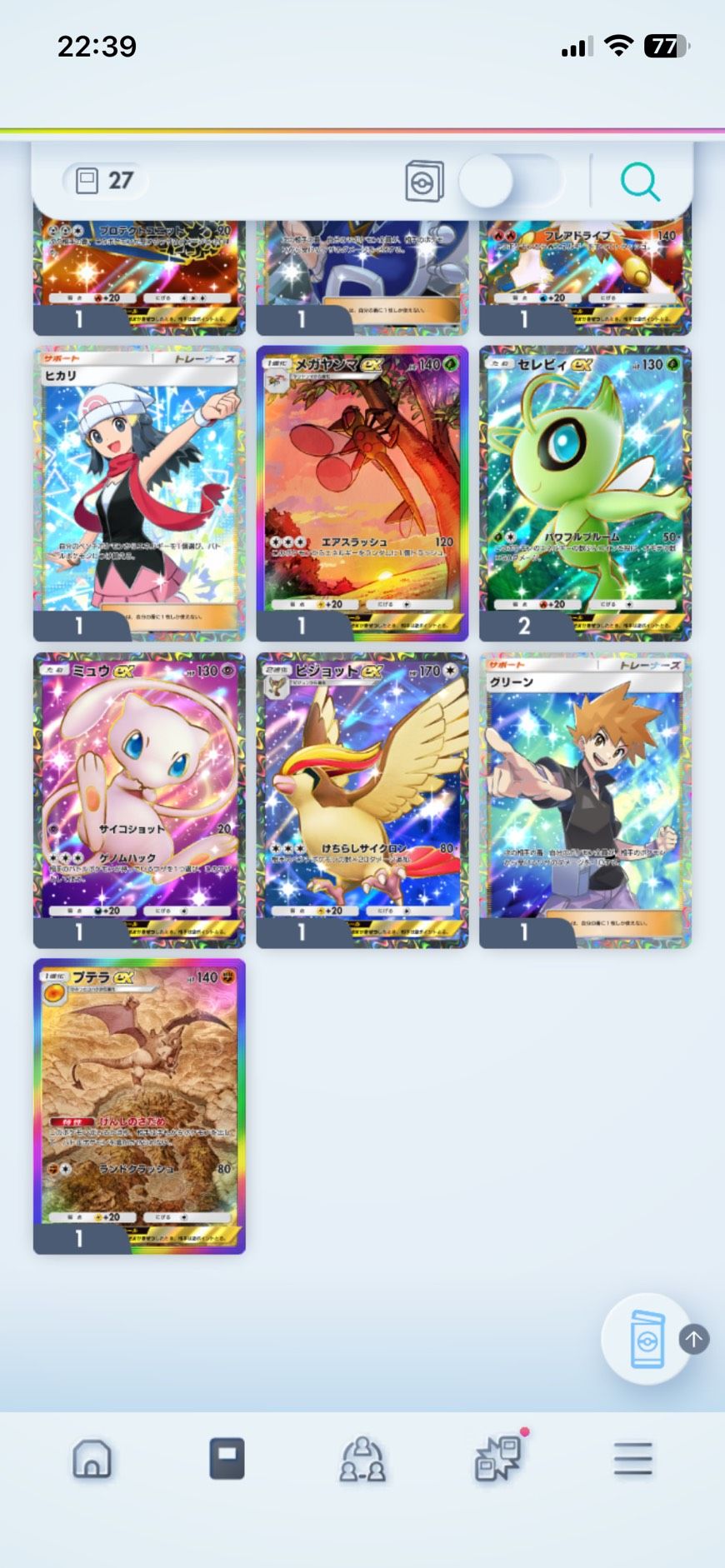Screen dimensions: 725x1568
Task: Switch to the battle tab
Action: pyautogui.click(x=498, y=1459)
